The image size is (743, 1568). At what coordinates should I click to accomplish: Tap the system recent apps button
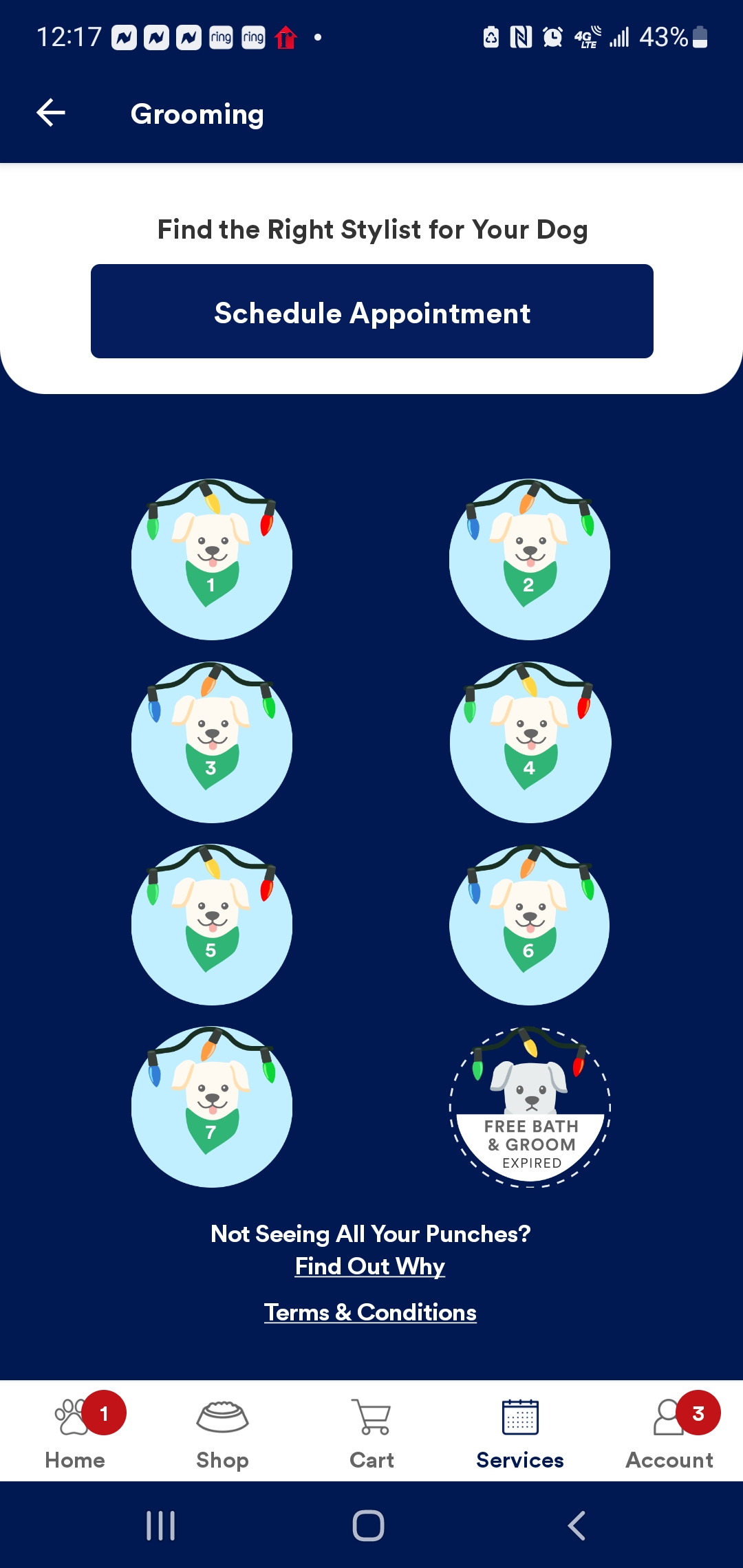click(161, 1525)
